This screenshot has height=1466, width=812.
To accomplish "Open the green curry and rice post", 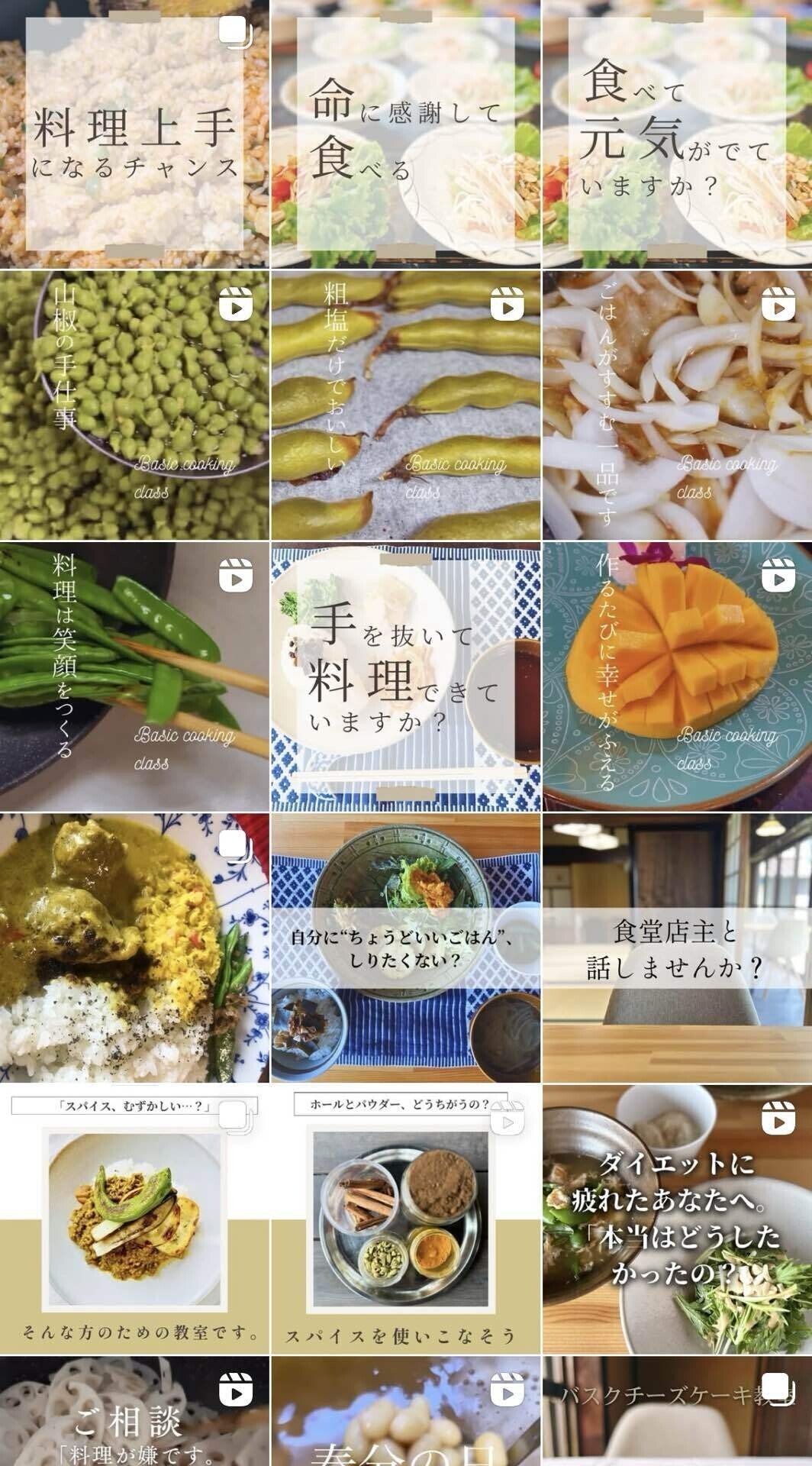I will pos(134,948).
